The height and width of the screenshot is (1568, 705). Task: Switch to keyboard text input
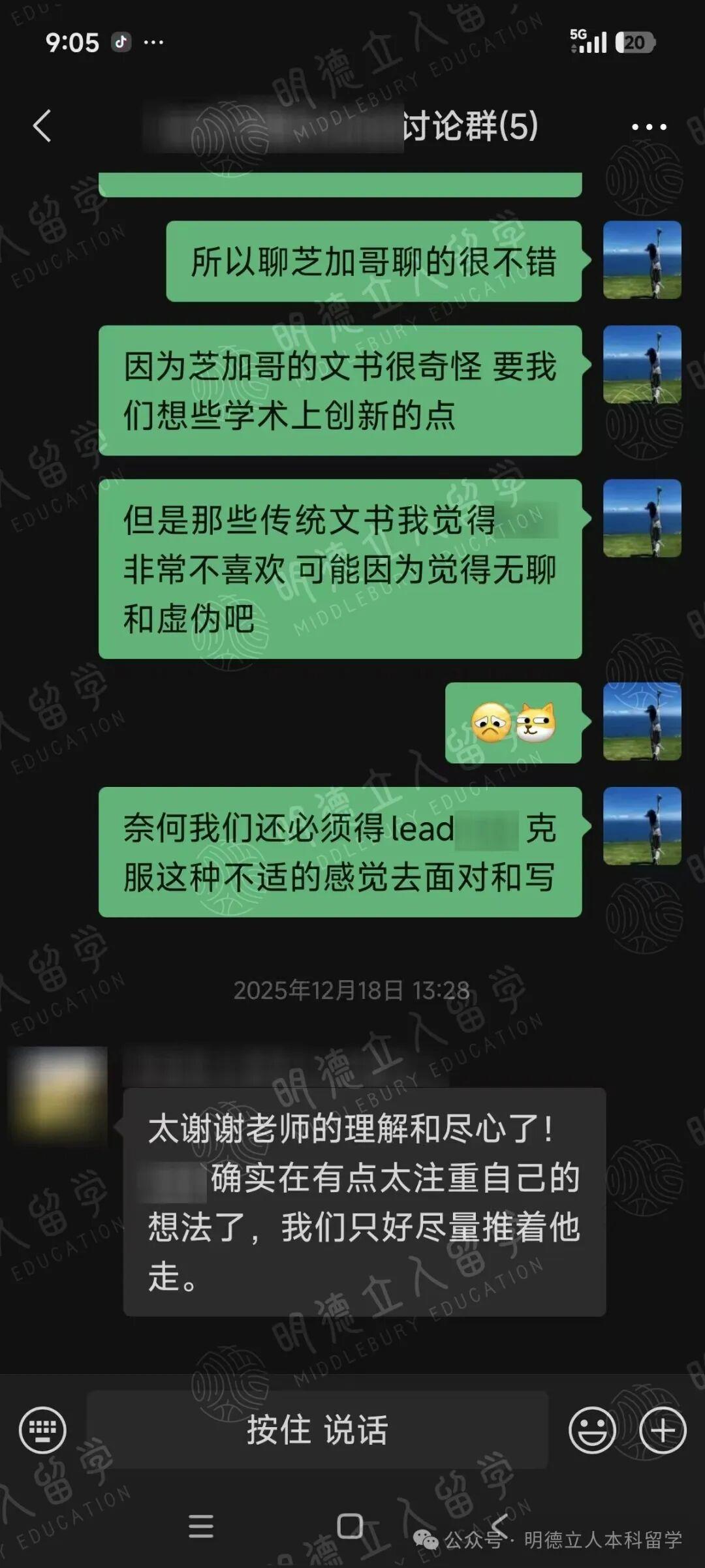[42, 1430]
